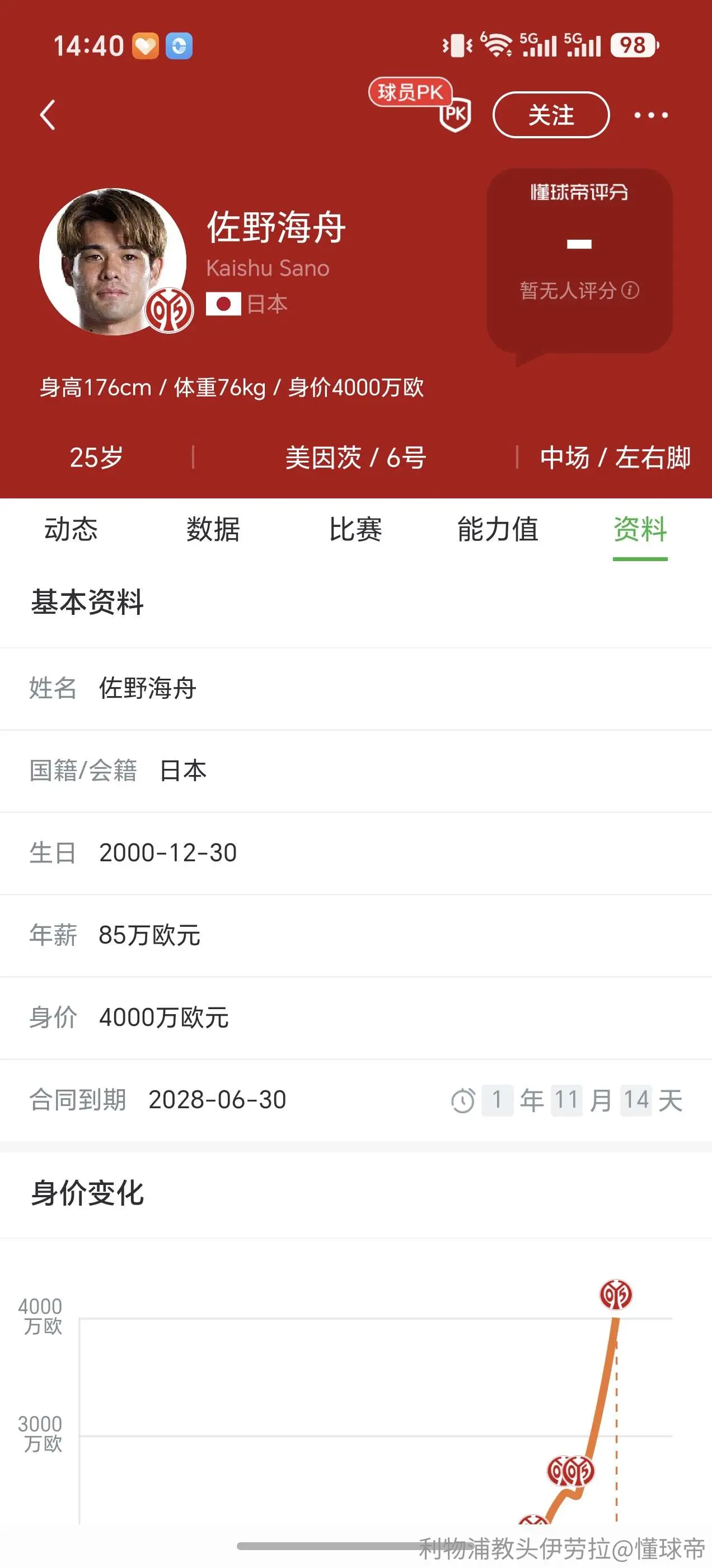Select the 资料 tab
712x1568 pixels.
click(x=640, y=529)
